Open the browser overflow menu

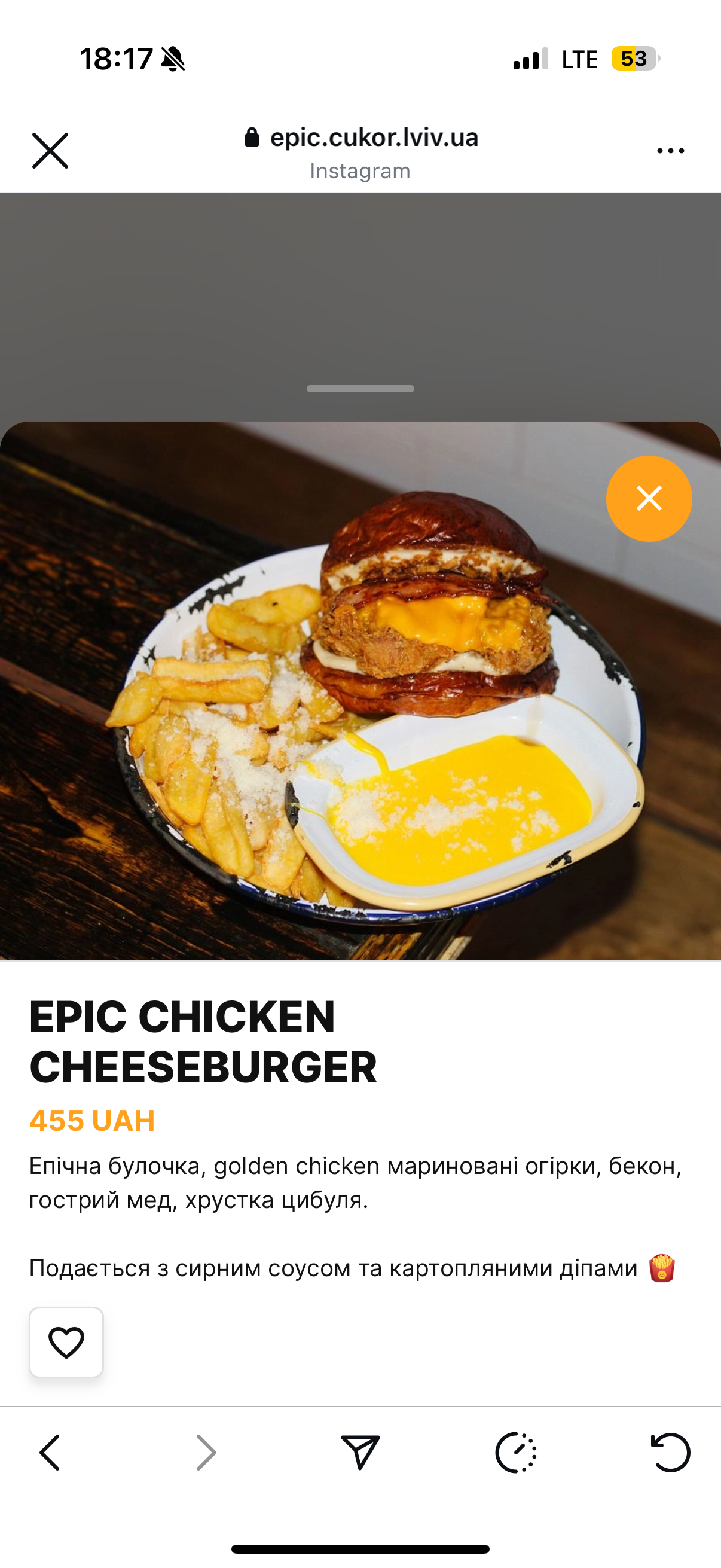tap(671, 151)
